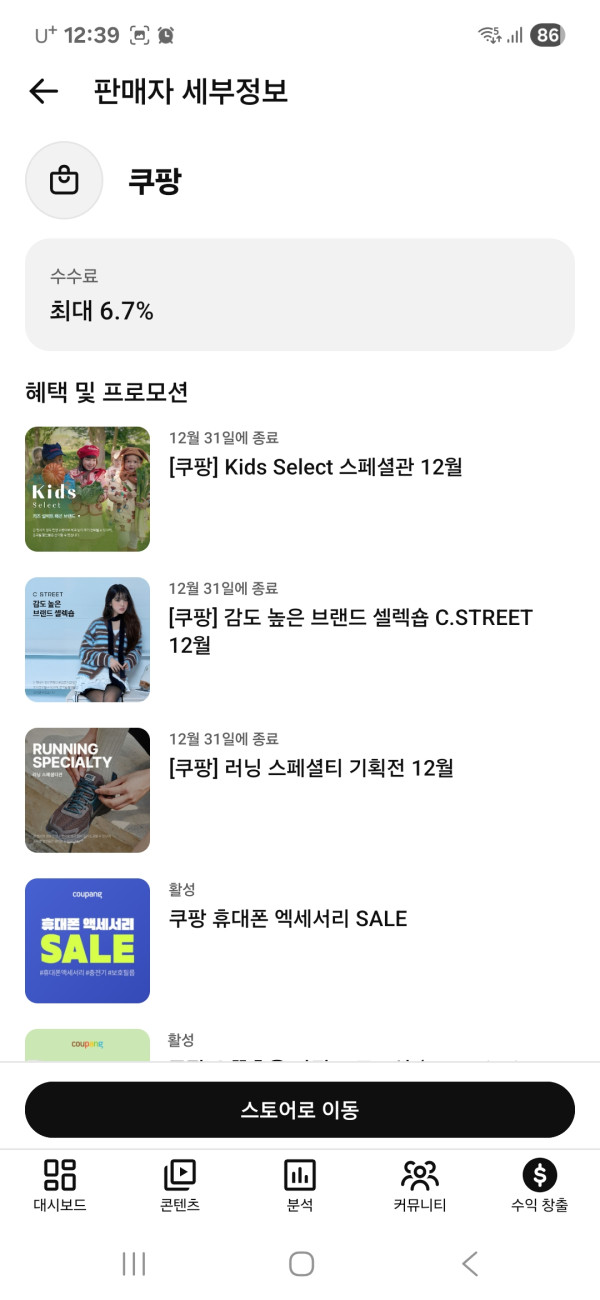
Task: Open the 러닝 스페셜티 기획전 12월 promotion
Action: point(311,768)
